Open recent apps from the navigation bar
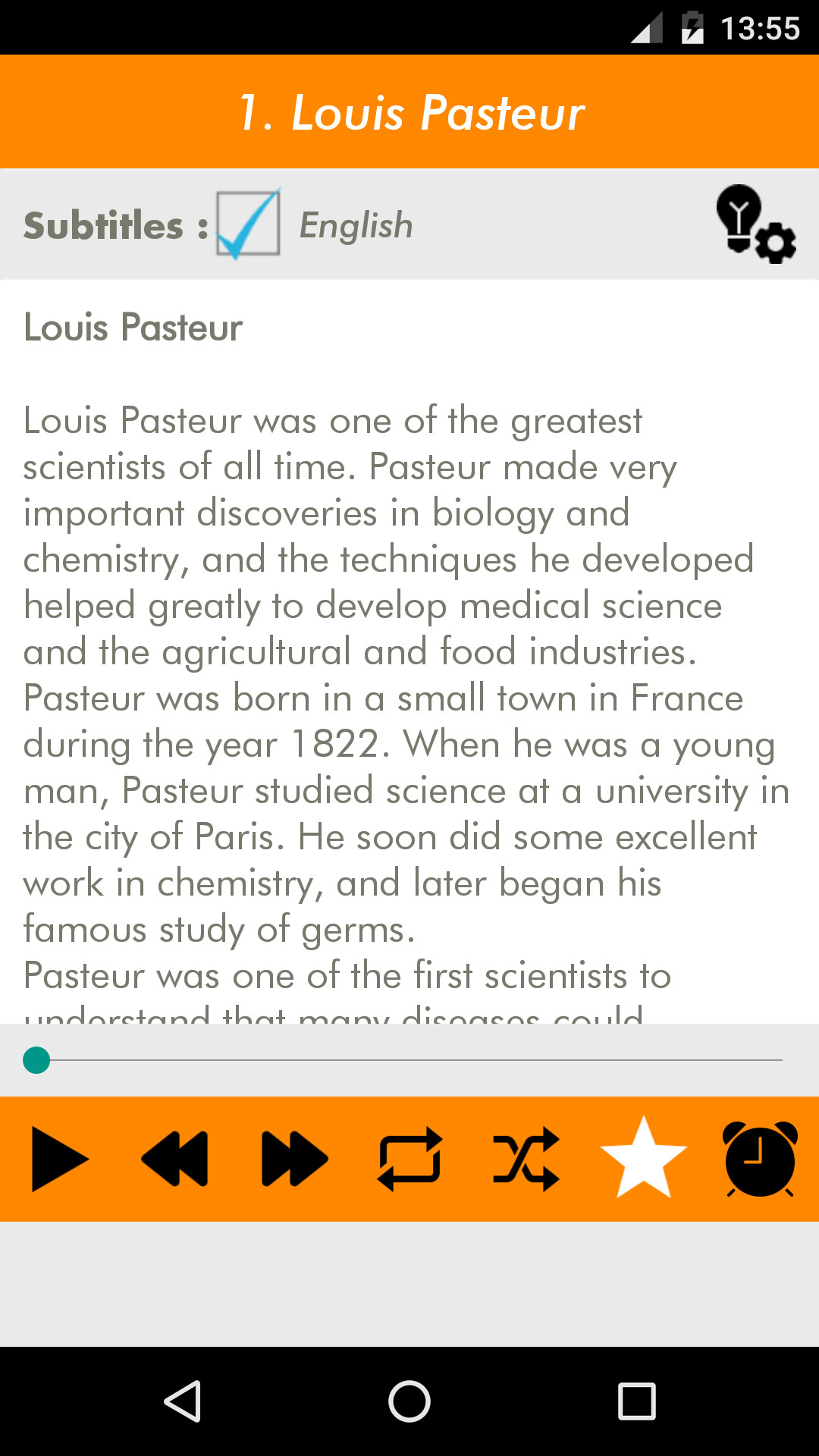The image size is (819, 1456). coord(637,1401)
